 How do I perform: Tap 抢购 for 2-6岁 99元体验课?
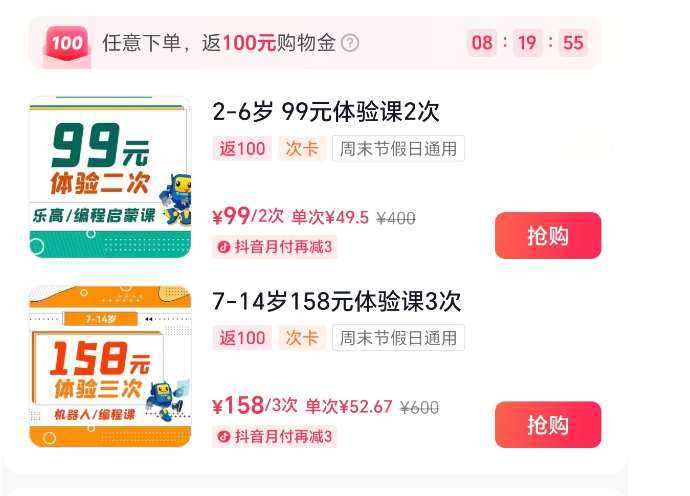pyautogui.click(x=548, y=236)
